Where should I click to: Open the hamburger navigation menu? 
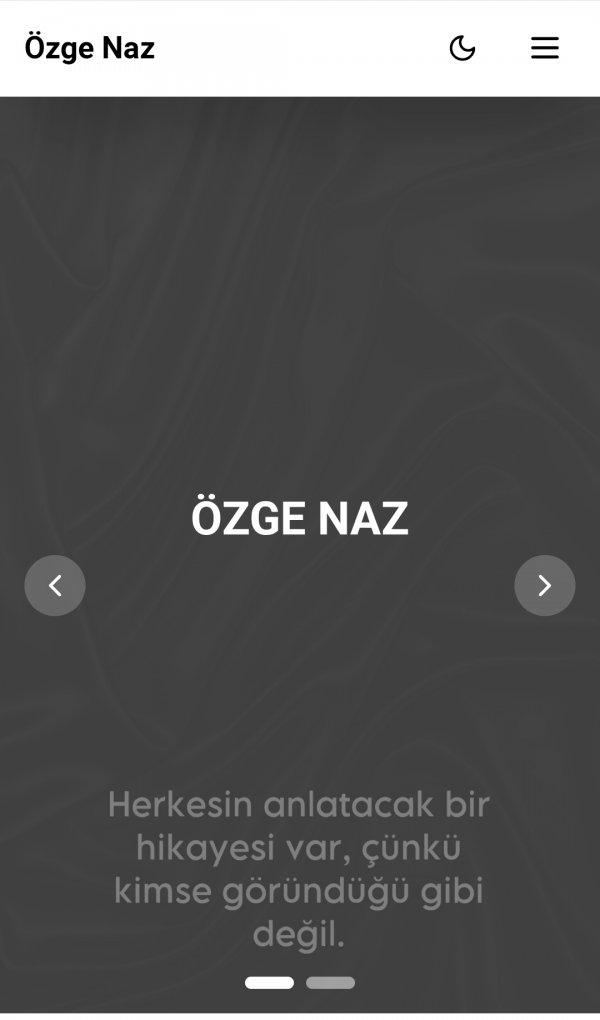[x=544, y=48]
